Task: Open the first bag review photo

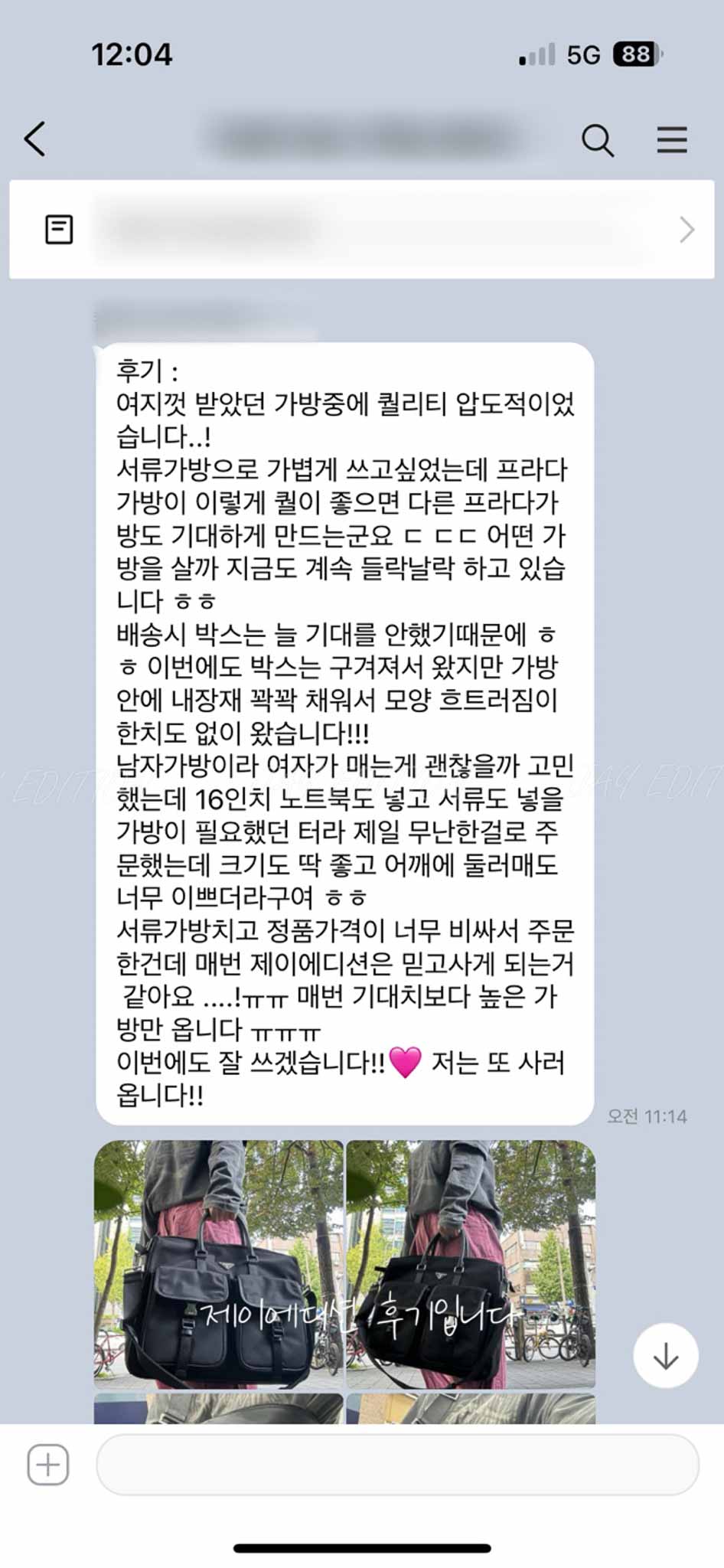Action: 219,1263
